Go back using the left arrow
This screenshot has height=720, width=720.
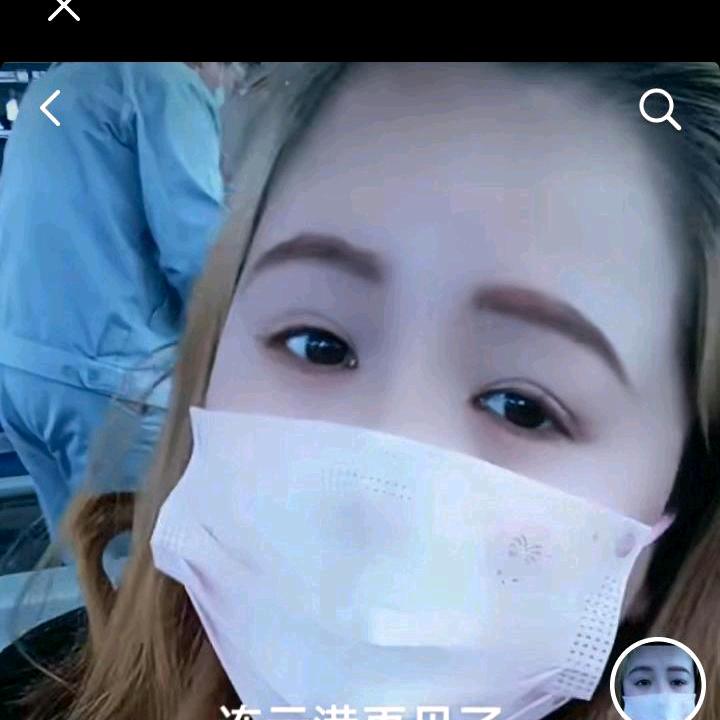click(50, 108)
